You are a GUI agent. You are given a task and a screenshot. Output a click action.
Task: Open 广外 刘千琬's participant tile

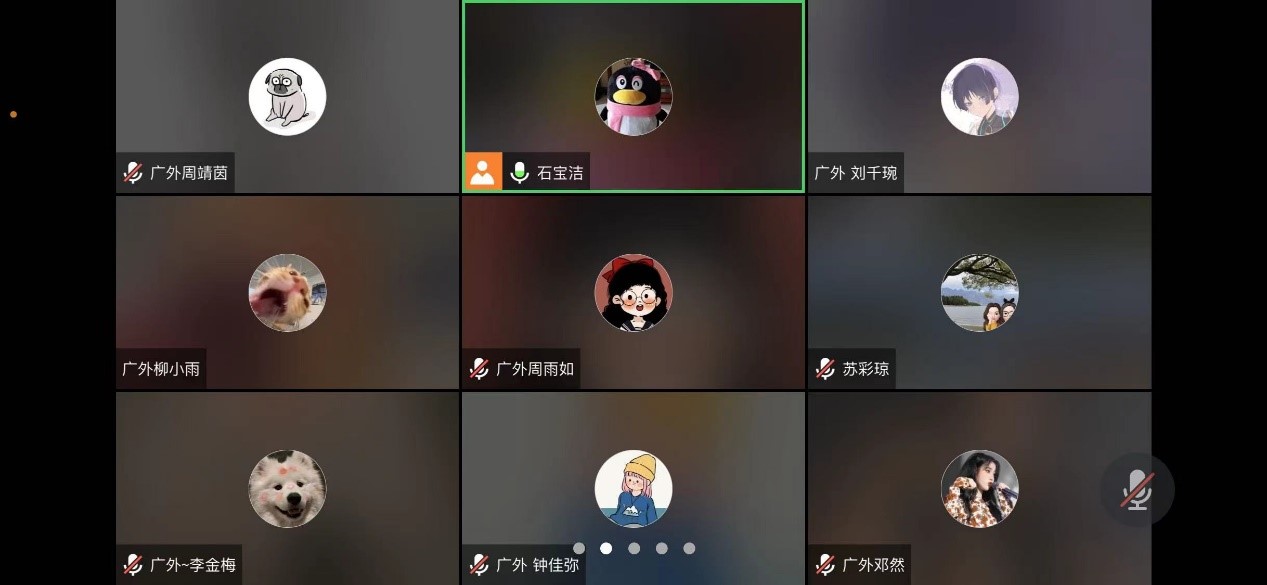979,97
